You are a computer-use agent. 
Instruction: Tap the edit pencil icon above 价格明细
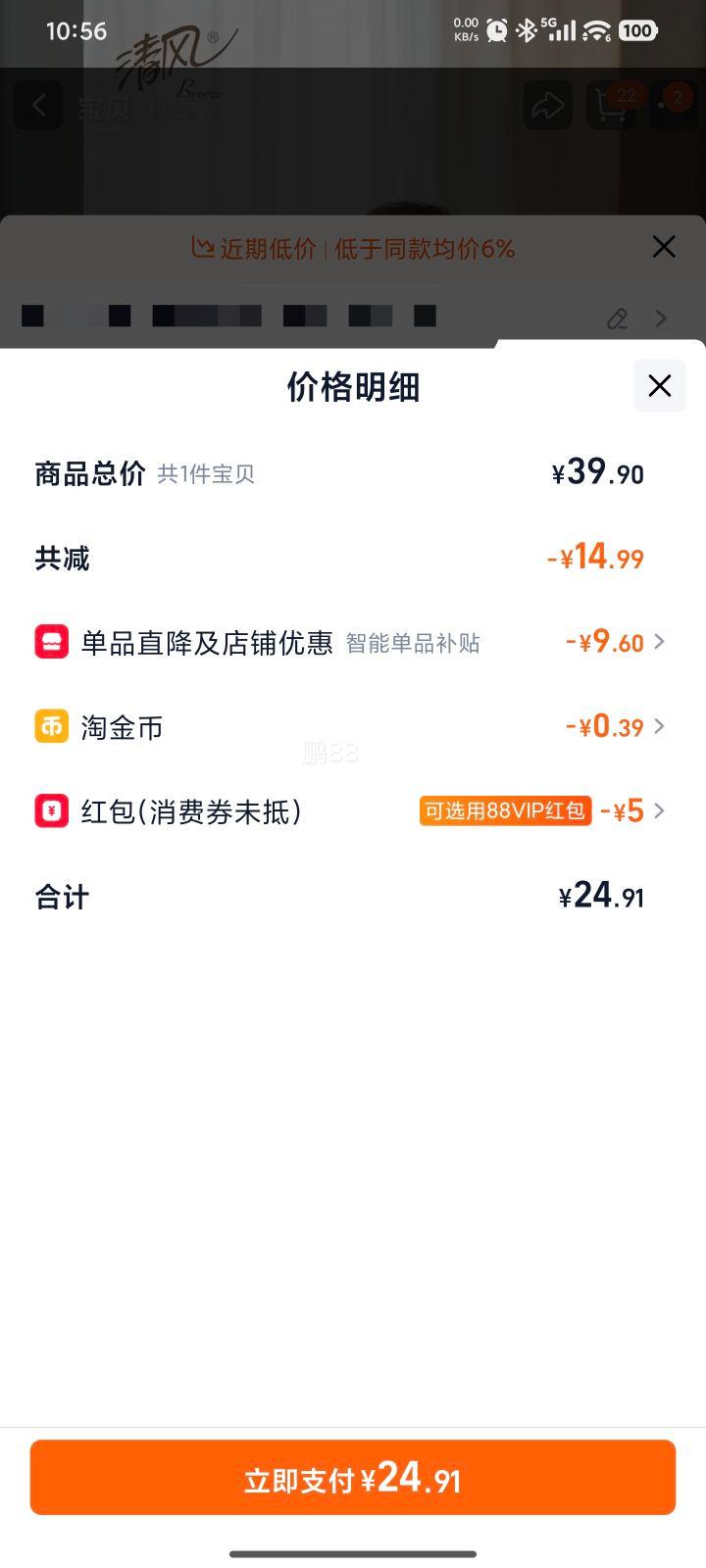(x=617, y=318)
